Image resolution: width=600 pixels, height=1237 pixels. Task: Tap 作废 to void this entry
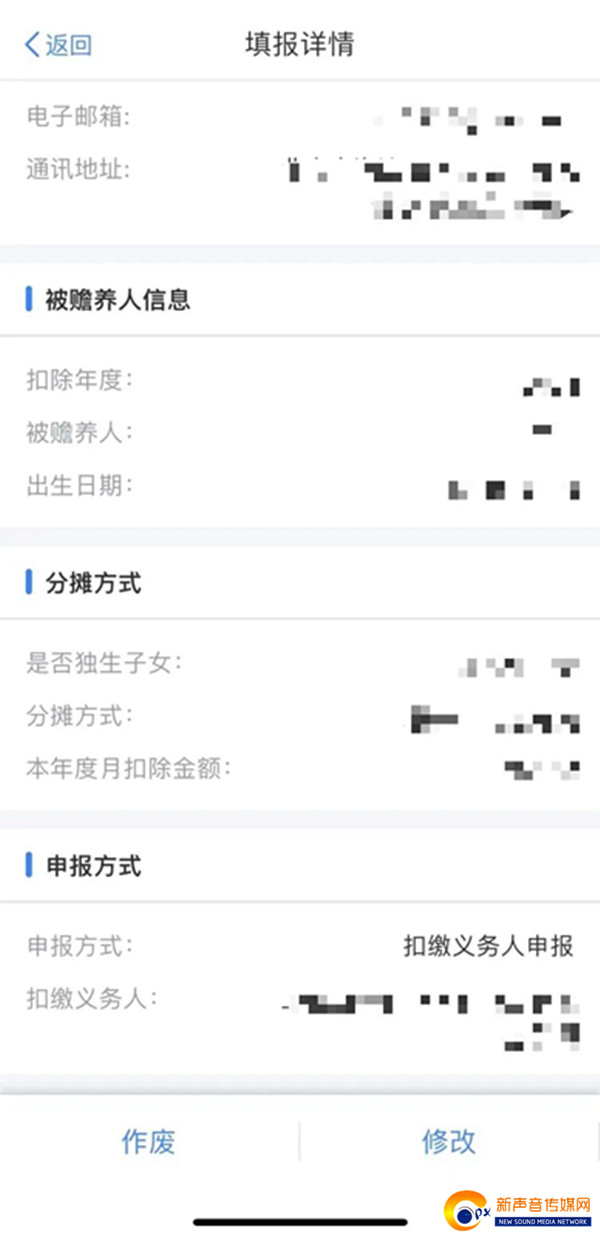(149, 1141)
